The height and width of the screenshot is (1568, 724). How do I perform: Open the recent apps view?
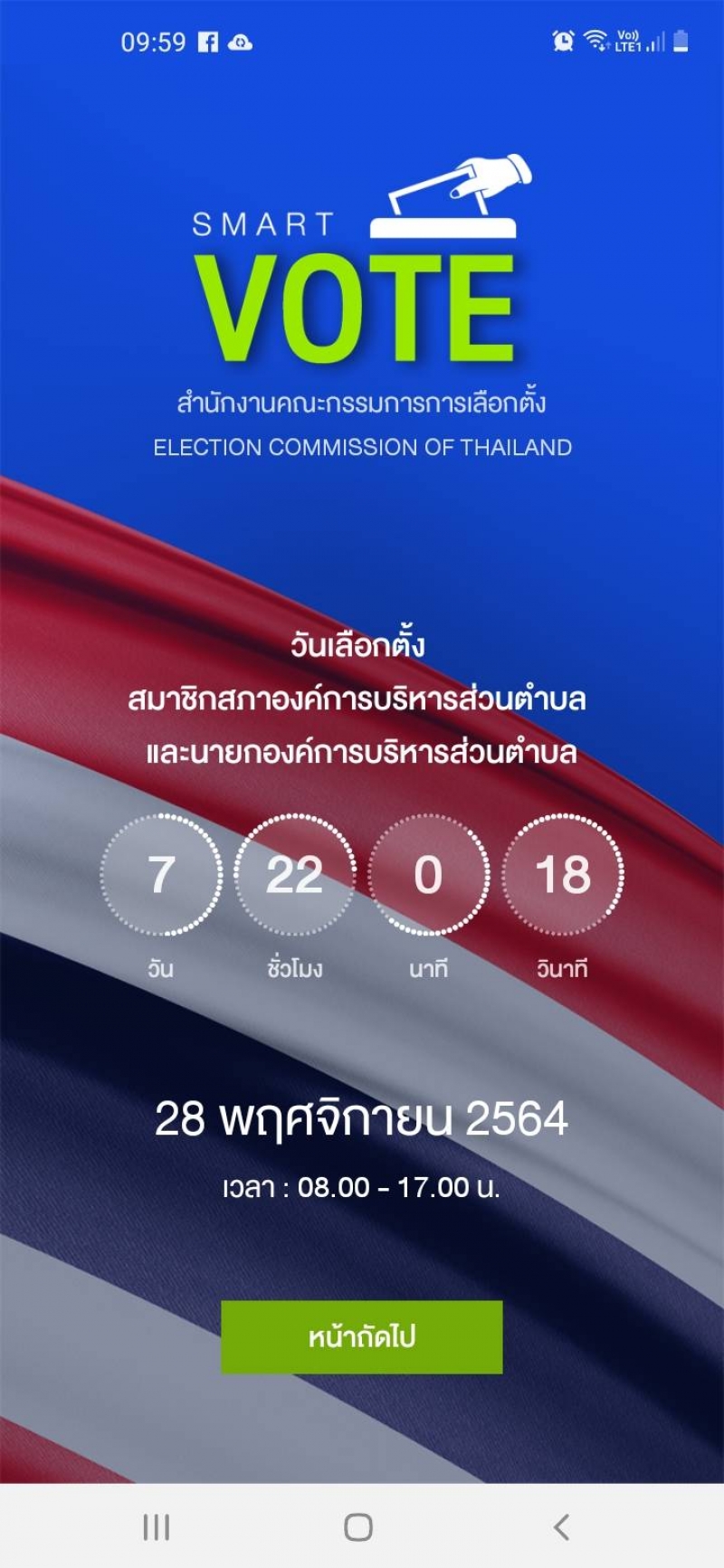[157, 1527]
